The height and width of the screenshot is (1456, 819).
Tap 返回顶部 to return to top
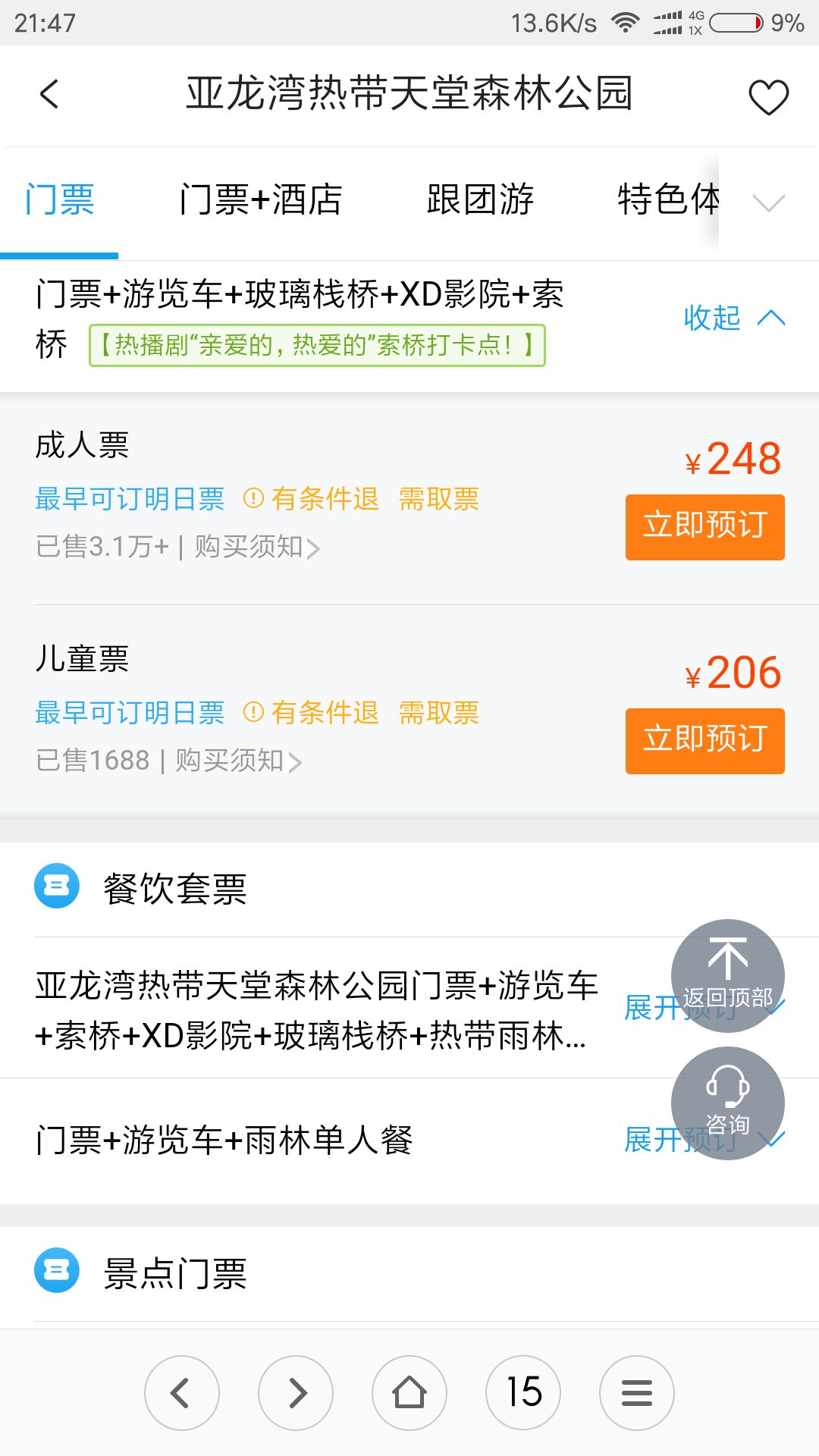pos(727,976)
